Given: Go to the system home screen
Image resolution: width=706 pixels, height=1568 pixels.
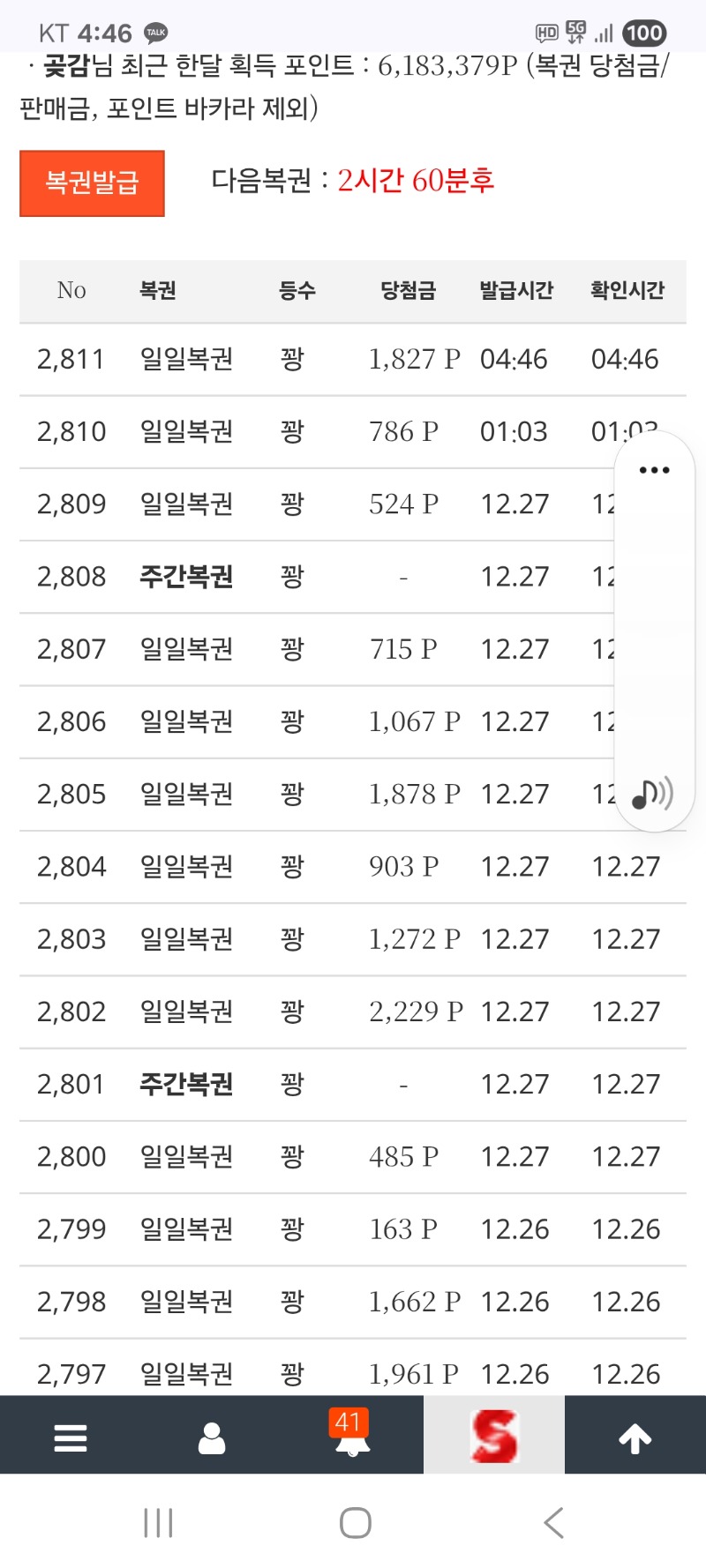Looking at the screenshot, I should coord(355,1523).
